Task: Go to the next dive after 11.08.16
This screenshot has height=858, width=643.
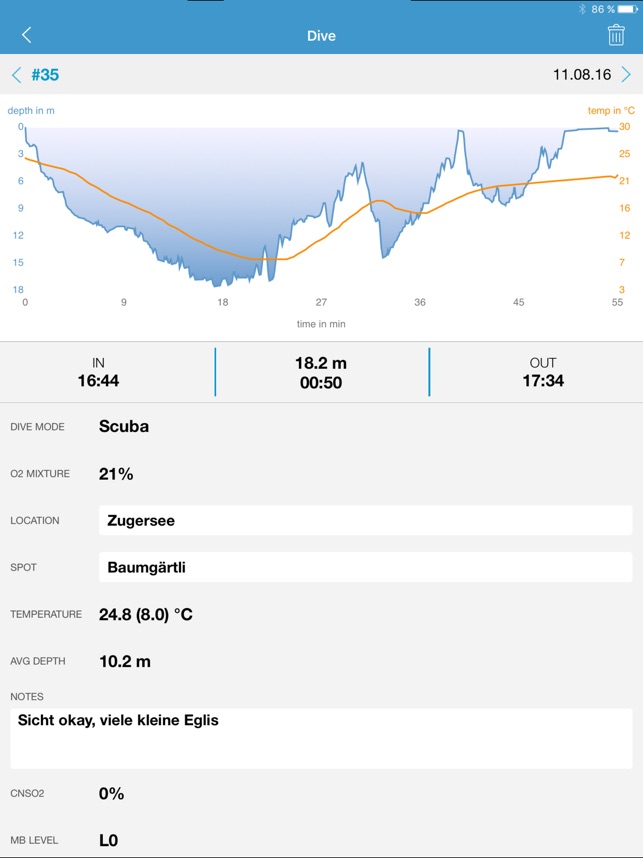Action: click(x=626, y=75)
